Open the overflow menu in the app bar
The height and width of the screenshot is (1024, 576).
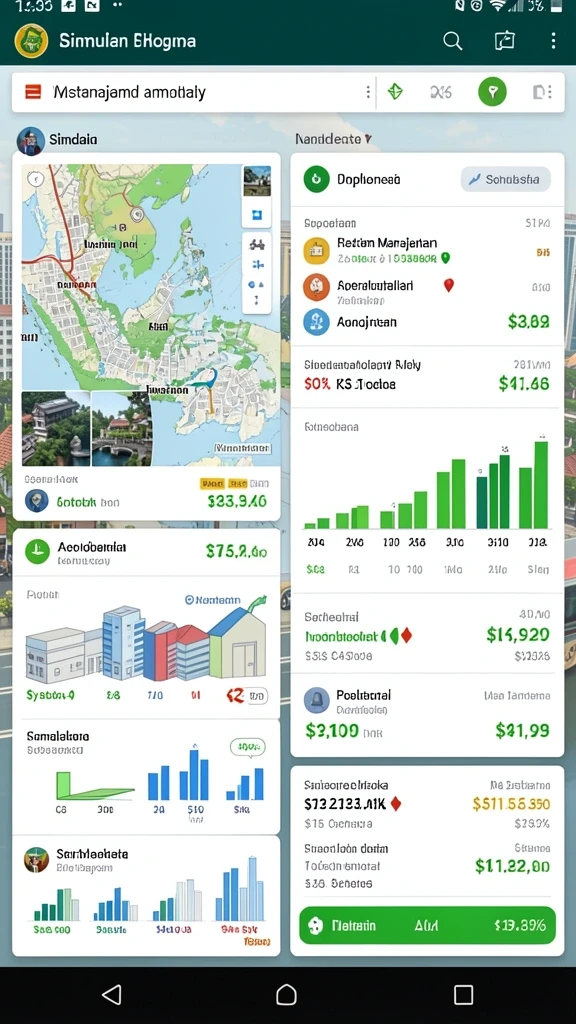tap(553, 41)
